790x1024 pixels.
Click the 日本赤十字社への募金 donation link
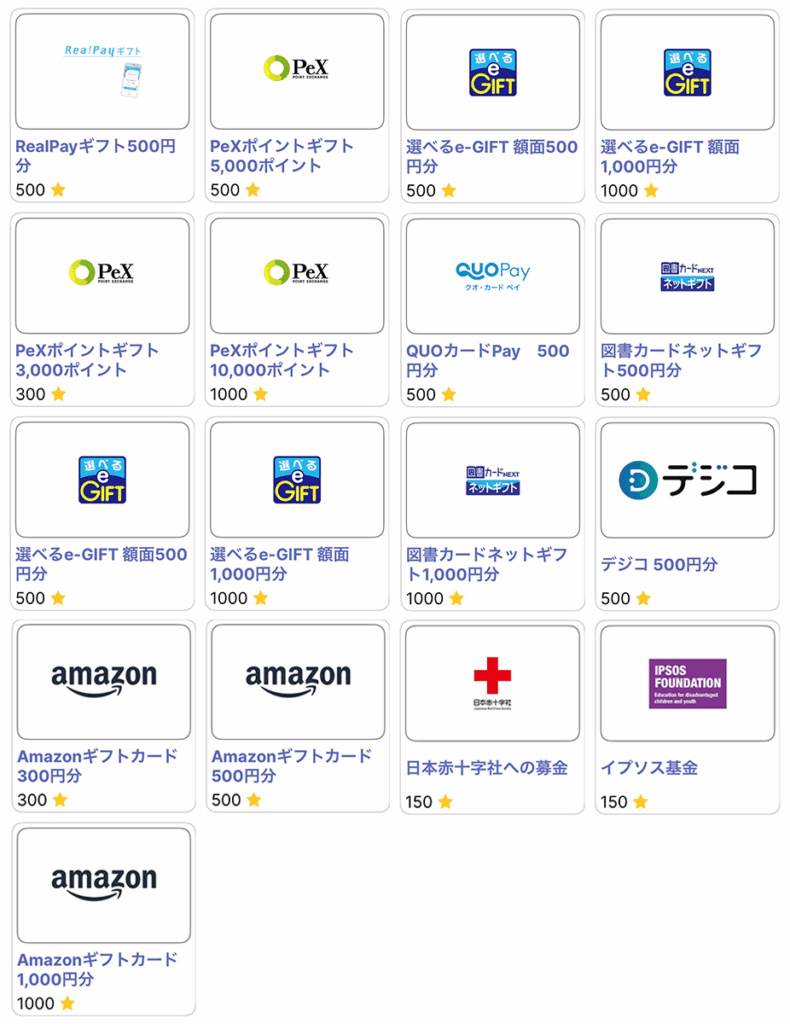click(486, 768)
